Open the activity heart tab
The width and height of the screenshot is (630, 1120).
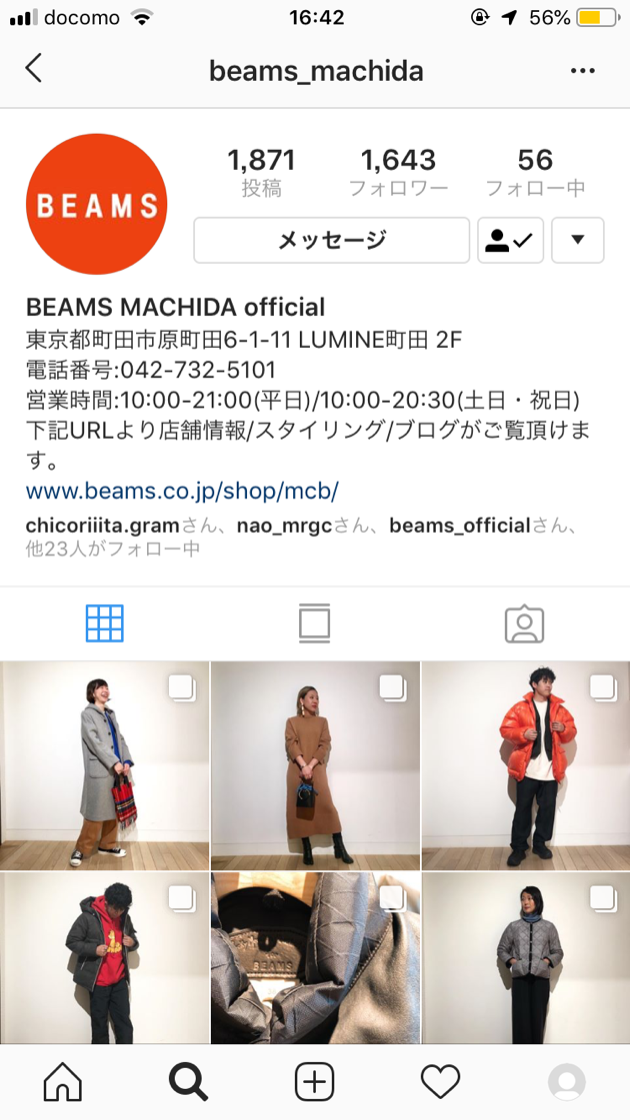440,1082
